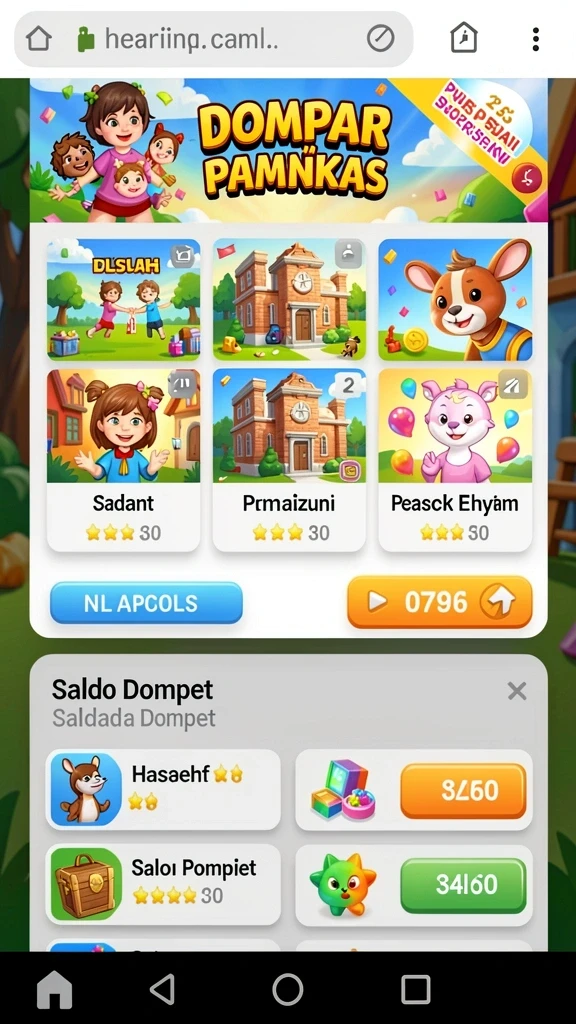This screenshot has width=576, height=1024.
Task: Open the Dompar Pamnkas banner
Action: coord(288,151)
